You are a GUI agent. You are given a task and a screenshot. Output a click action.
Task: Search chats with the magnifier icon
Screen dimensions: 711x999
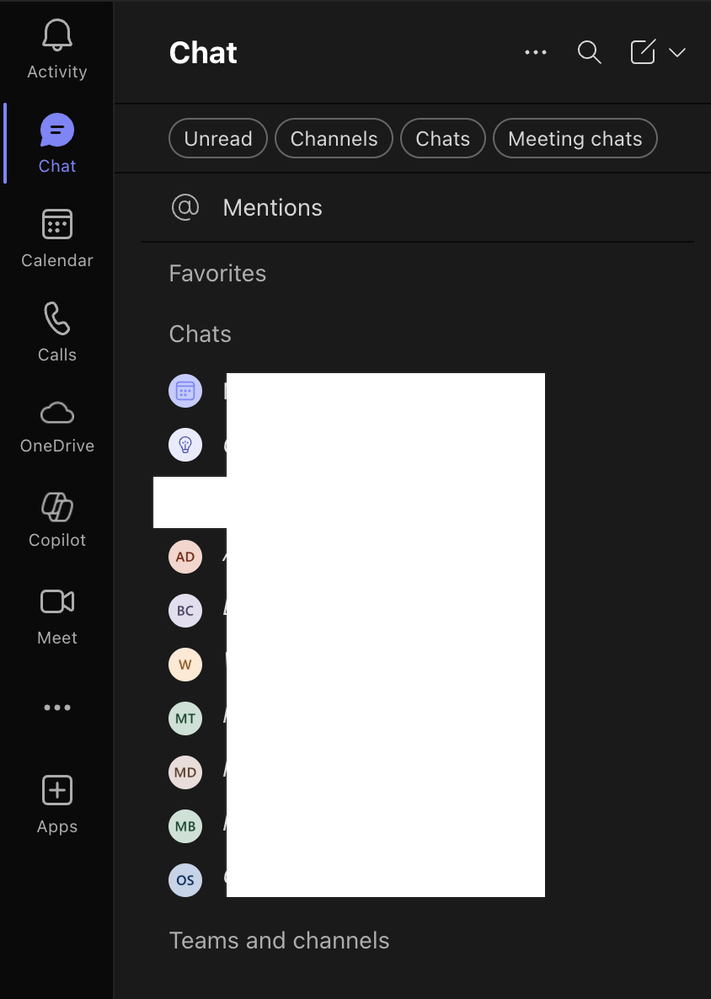pos(590,53)
